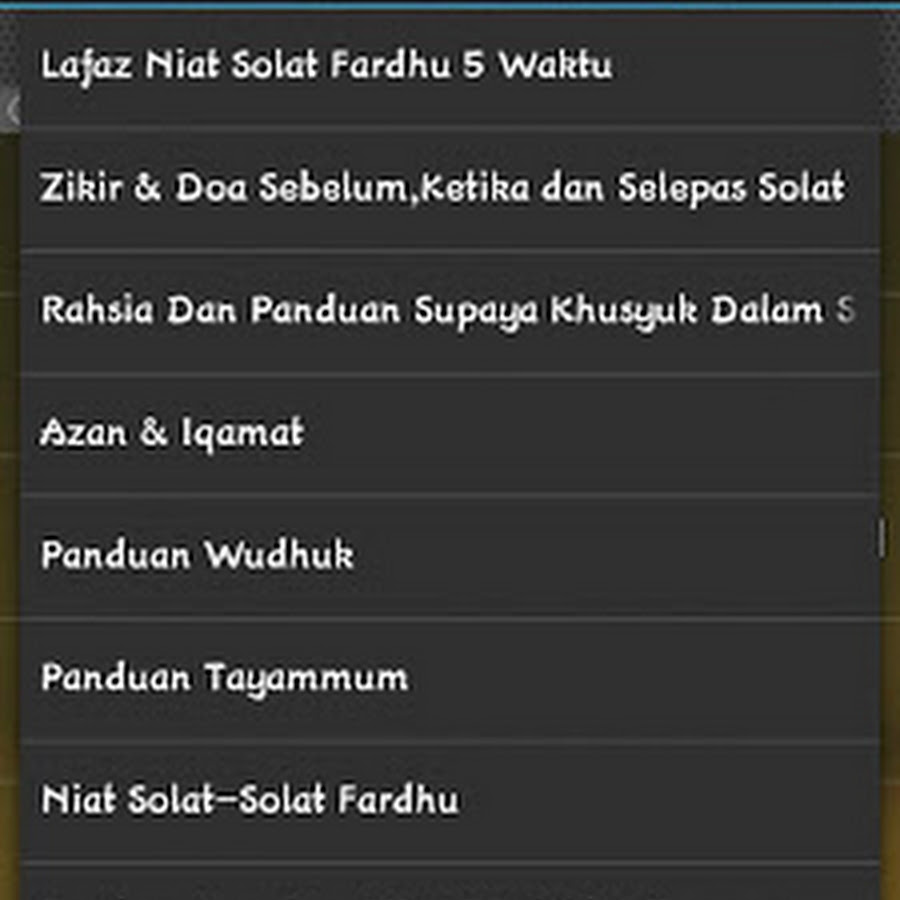The image size is (900, 900).
Task: Open Panduan Wudhuk
Action: coord(197,556)
